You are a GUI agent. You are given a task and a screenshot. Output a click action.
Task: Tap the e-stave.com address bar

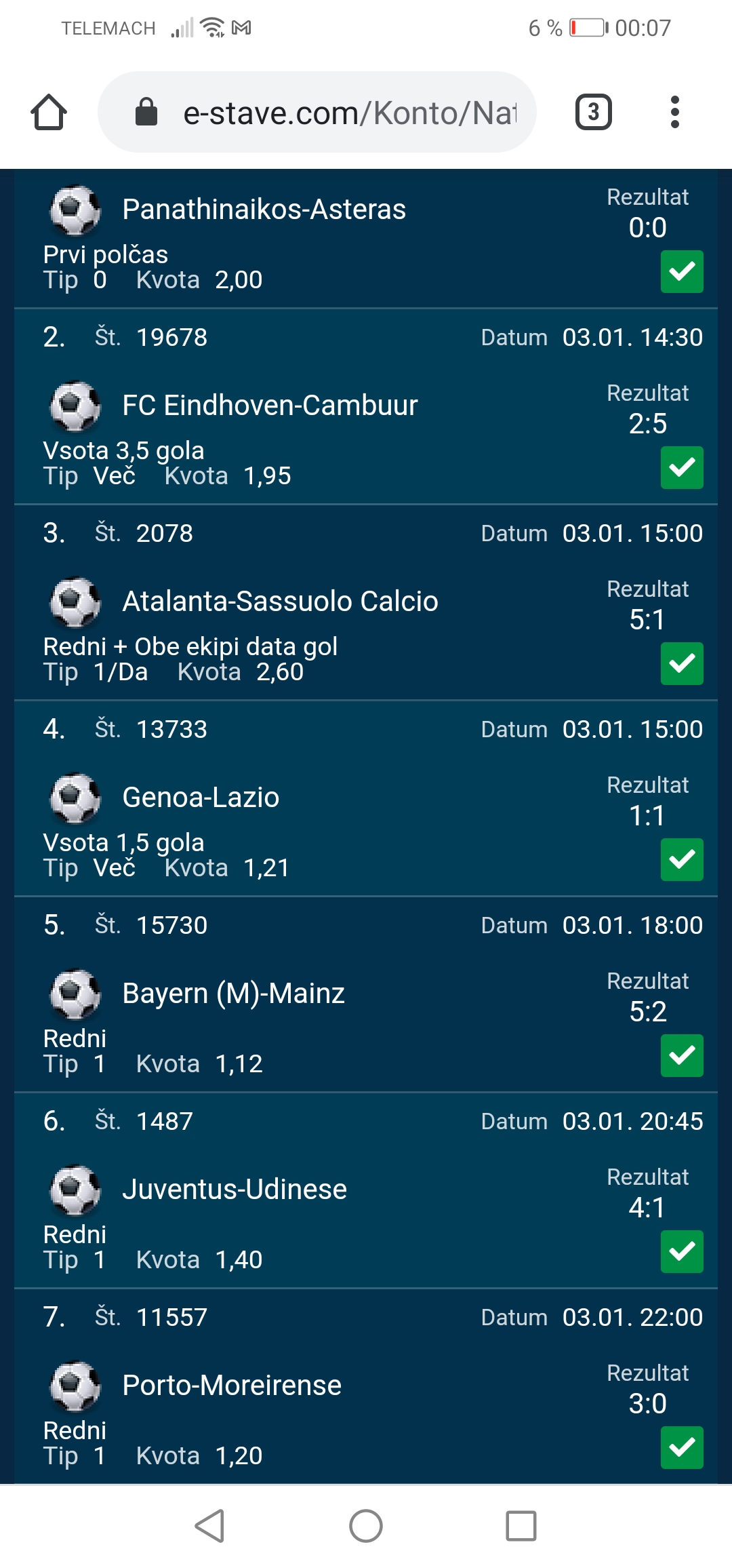(317, 112)
